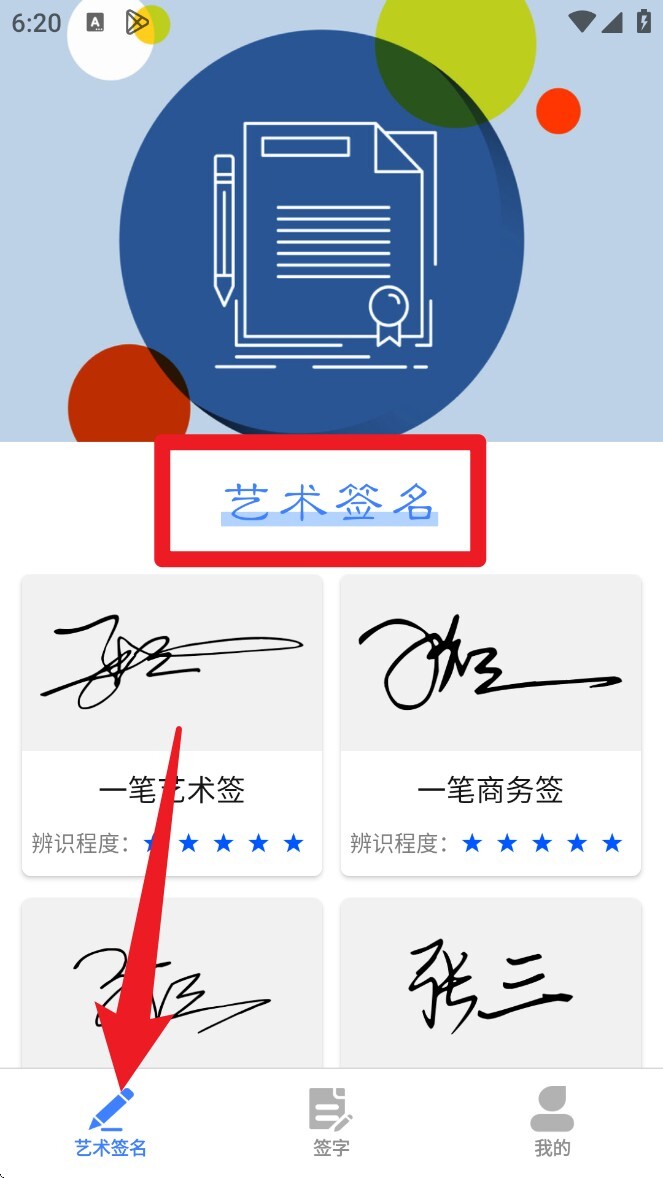This screenshot has height=1178, width=663.
Task: Open the 张三 signature style card
Action: click(x=490, y=985)
